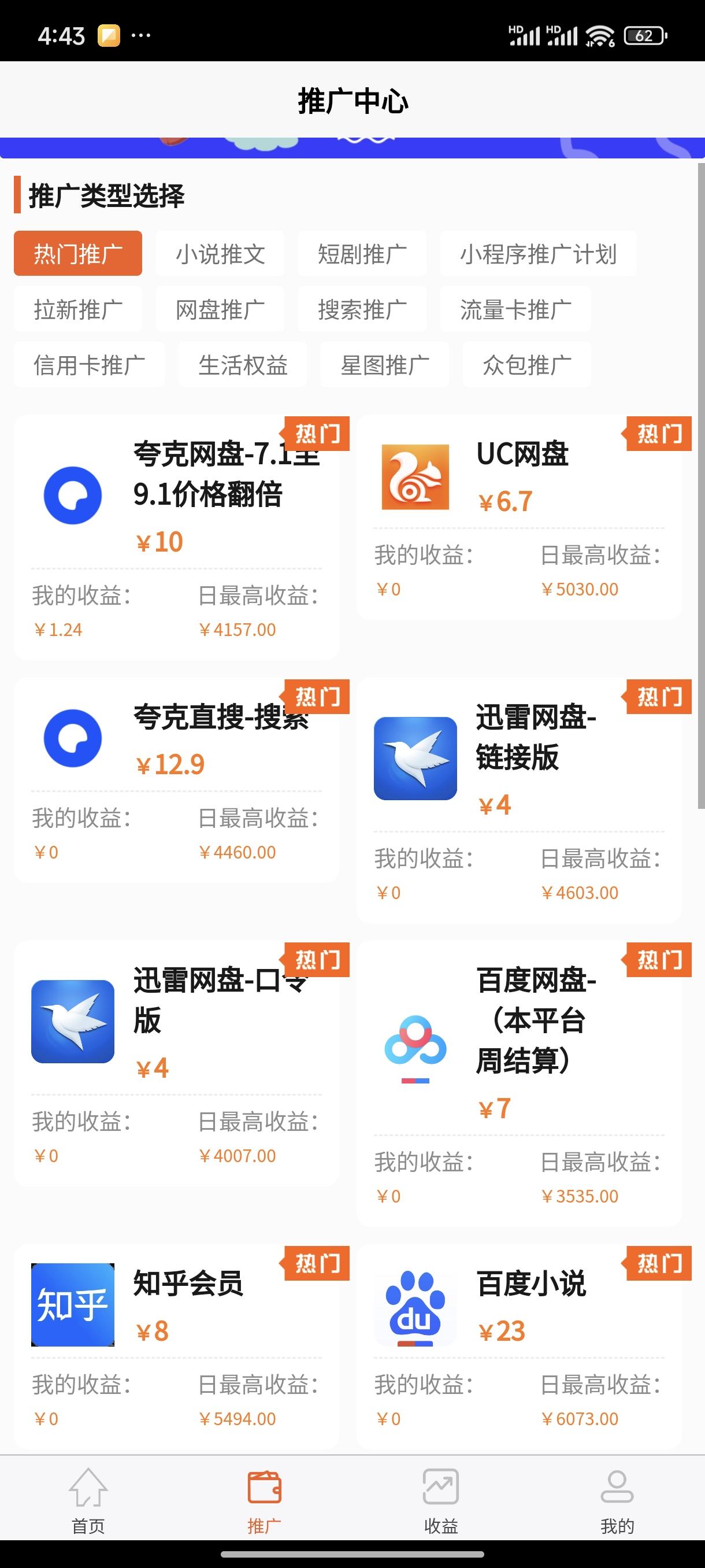Open the 夸克直搜 promotion card
The height and width of the screenshot is (1568, 705).
tap(176, 781)
